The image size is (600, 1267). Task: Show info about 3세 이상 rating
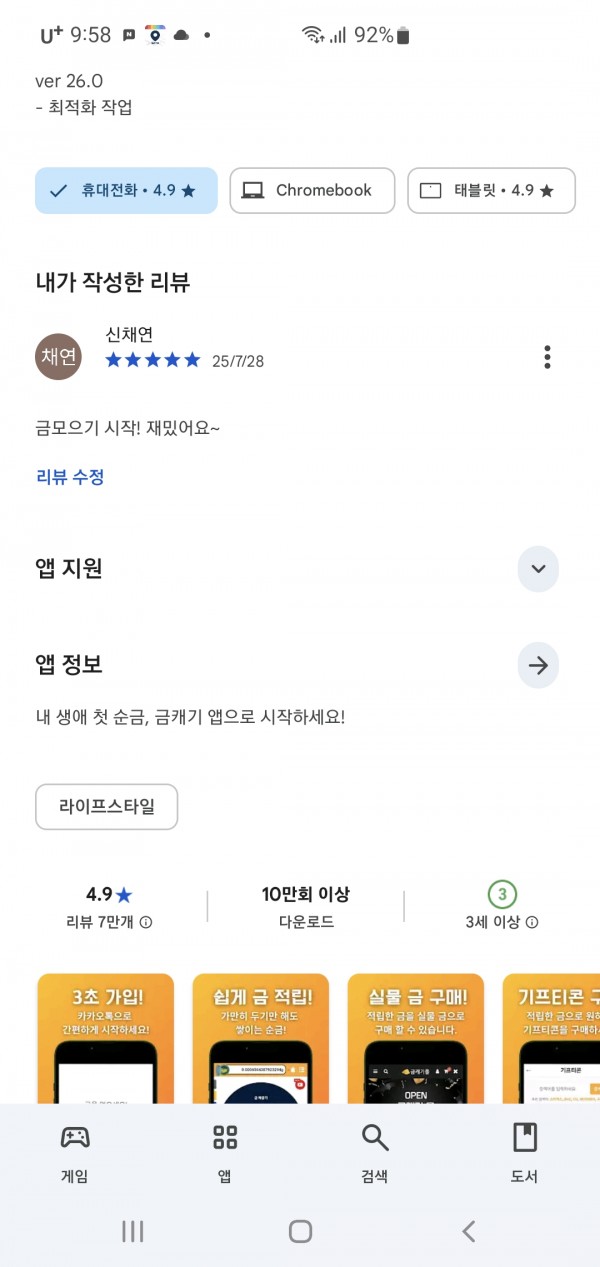pyautogui.click(x=532, y=922)
